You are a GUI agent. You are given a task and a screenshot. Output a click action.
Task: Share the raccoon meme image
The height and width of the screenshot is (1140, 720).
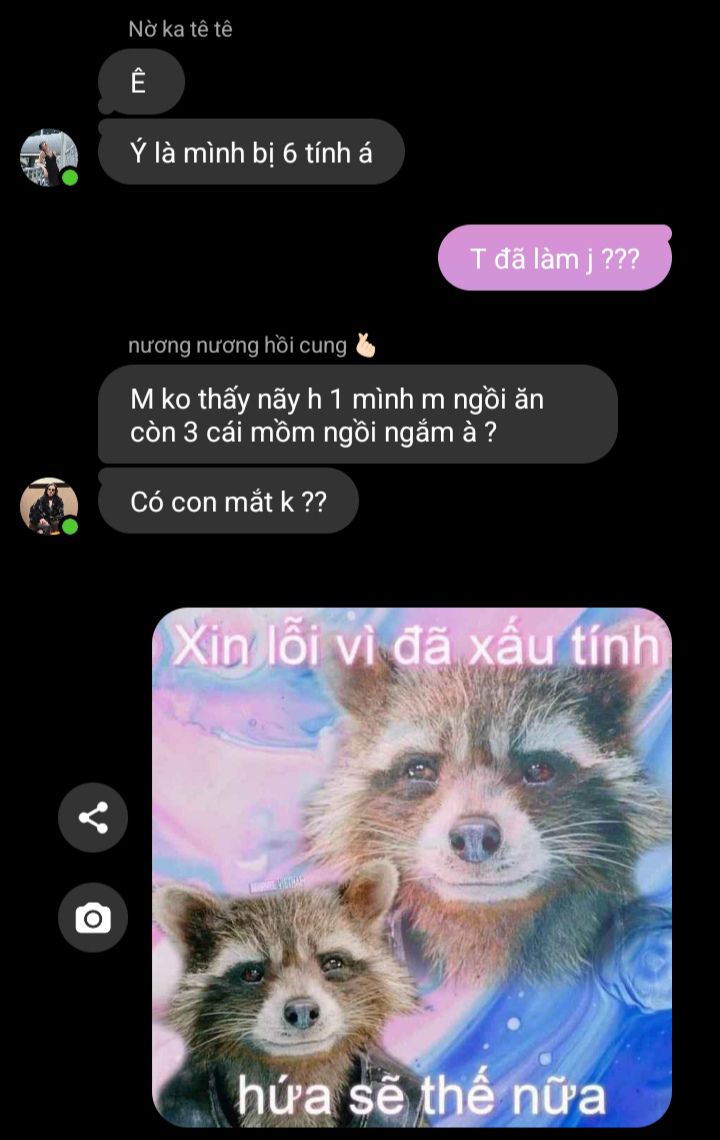coord(93,818)
